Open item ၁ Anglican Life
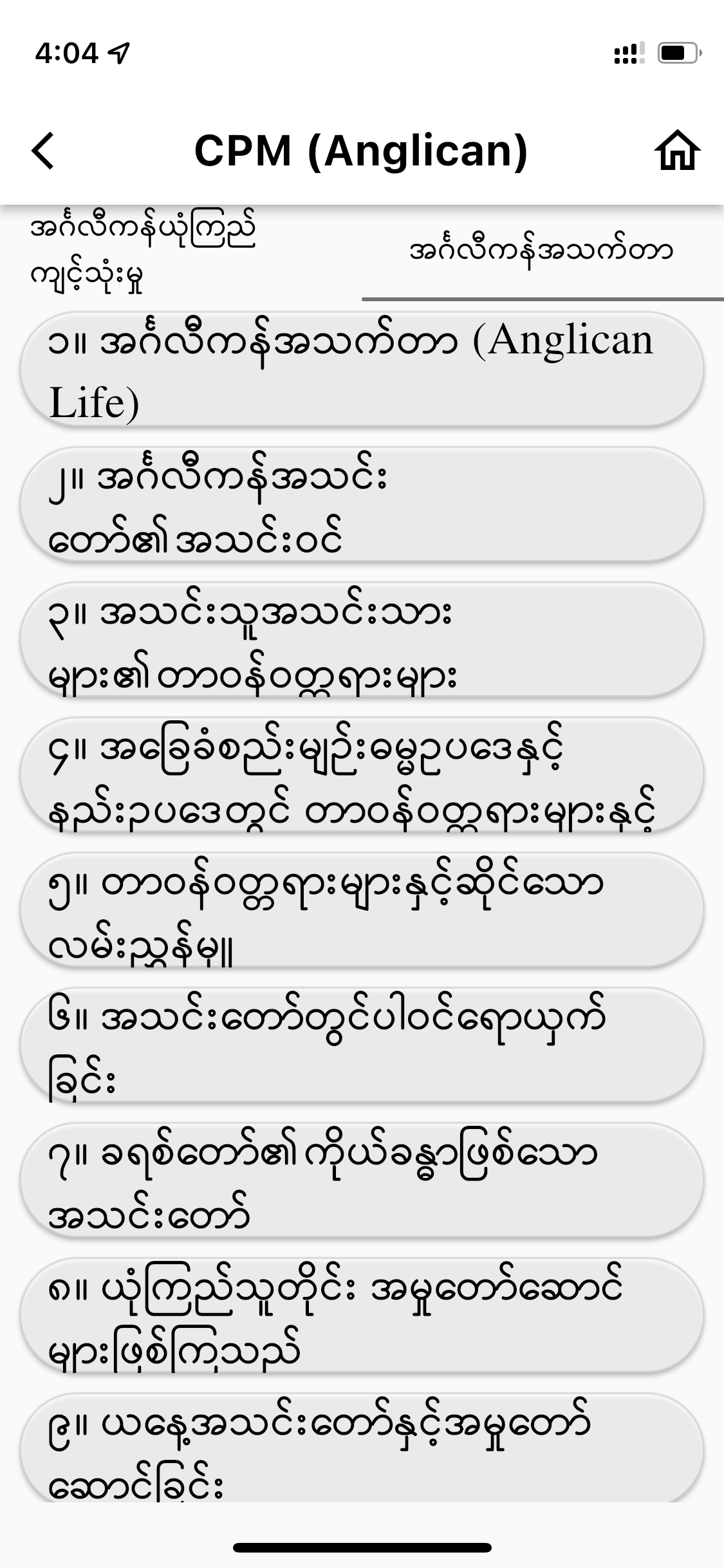 pyautogui.click(x=362, y=369)
